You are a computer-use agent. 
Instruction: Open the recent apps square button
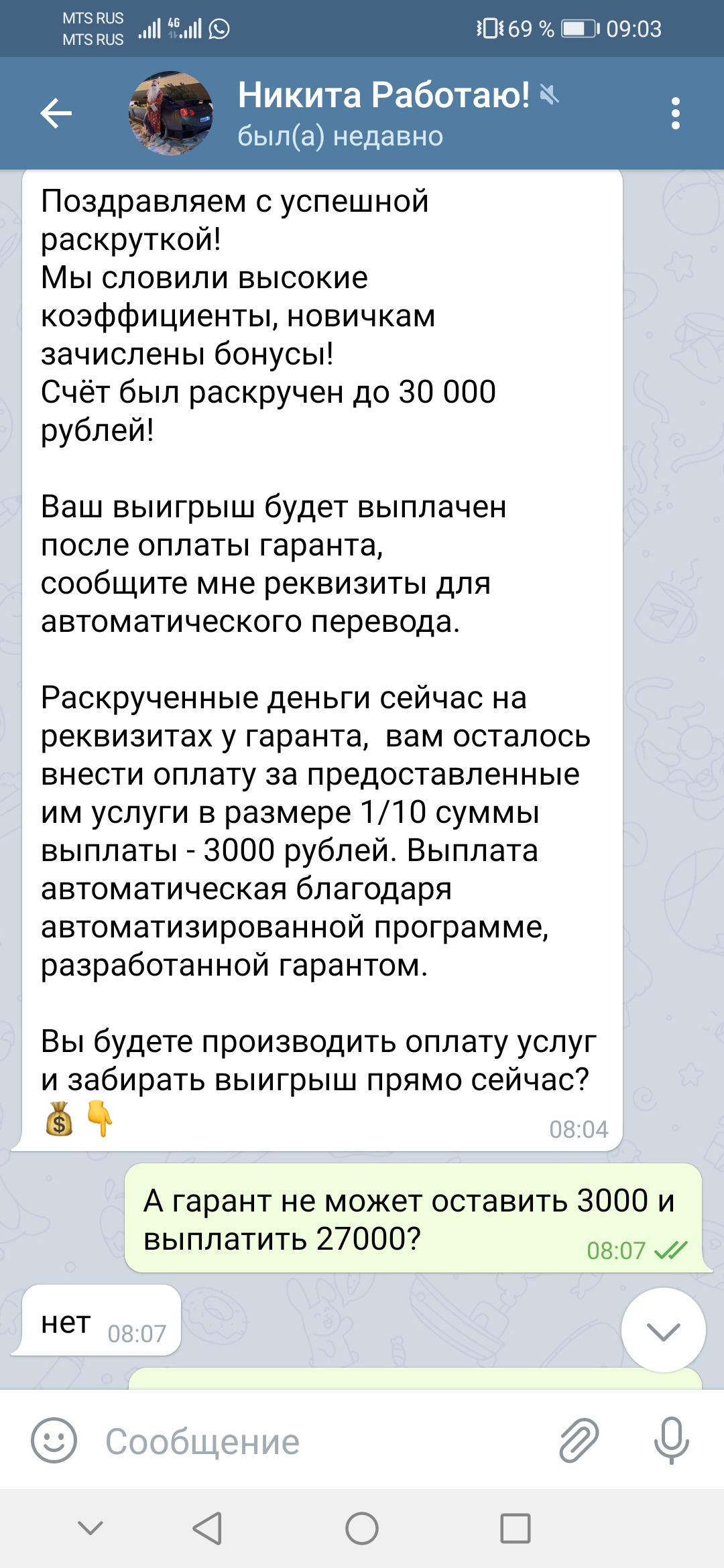pos(516,1528)
